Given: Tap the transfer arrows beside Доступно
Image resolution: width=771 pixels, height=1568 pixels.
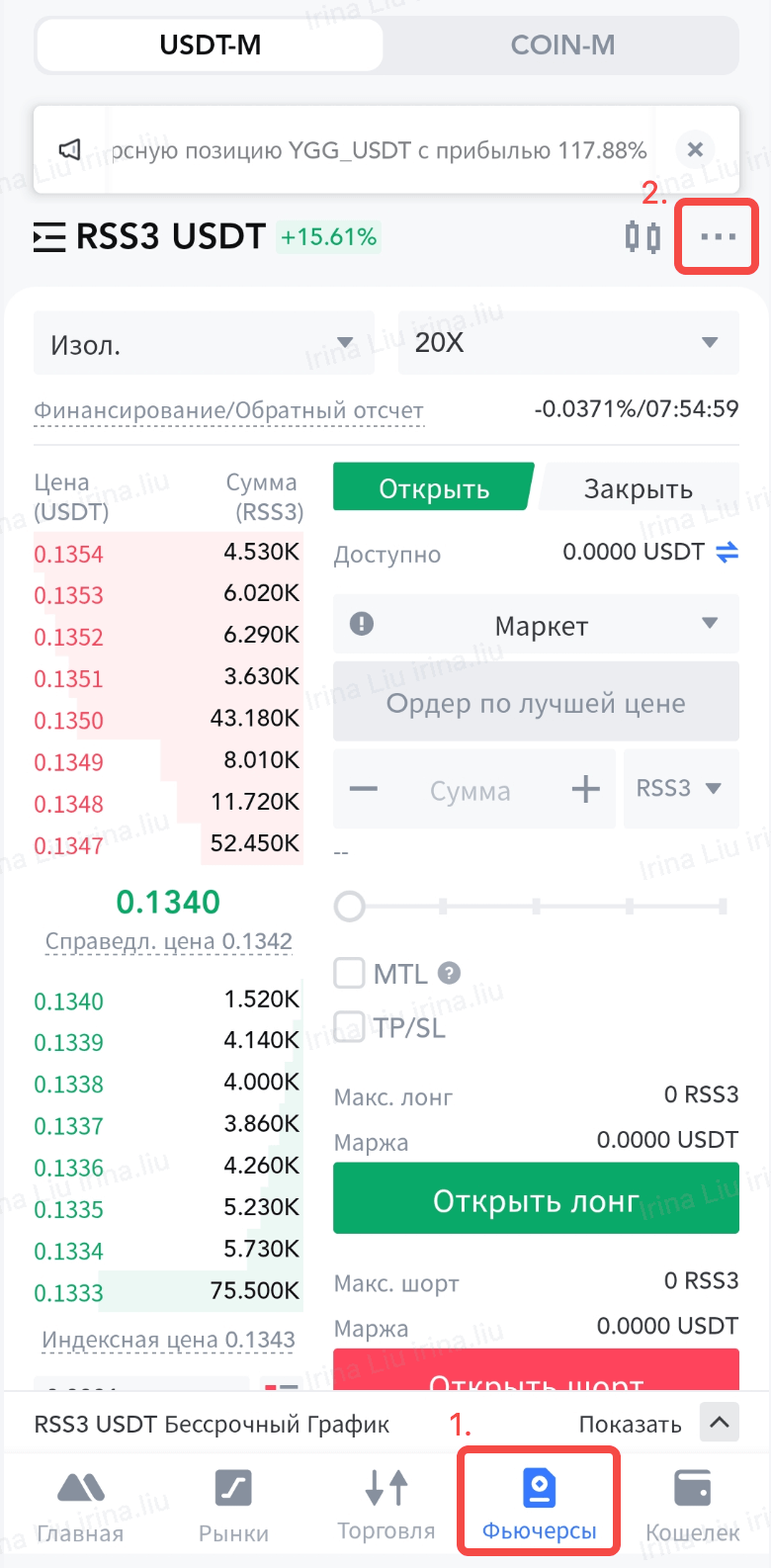Looking at the screenshot, I should click(728, 552).
